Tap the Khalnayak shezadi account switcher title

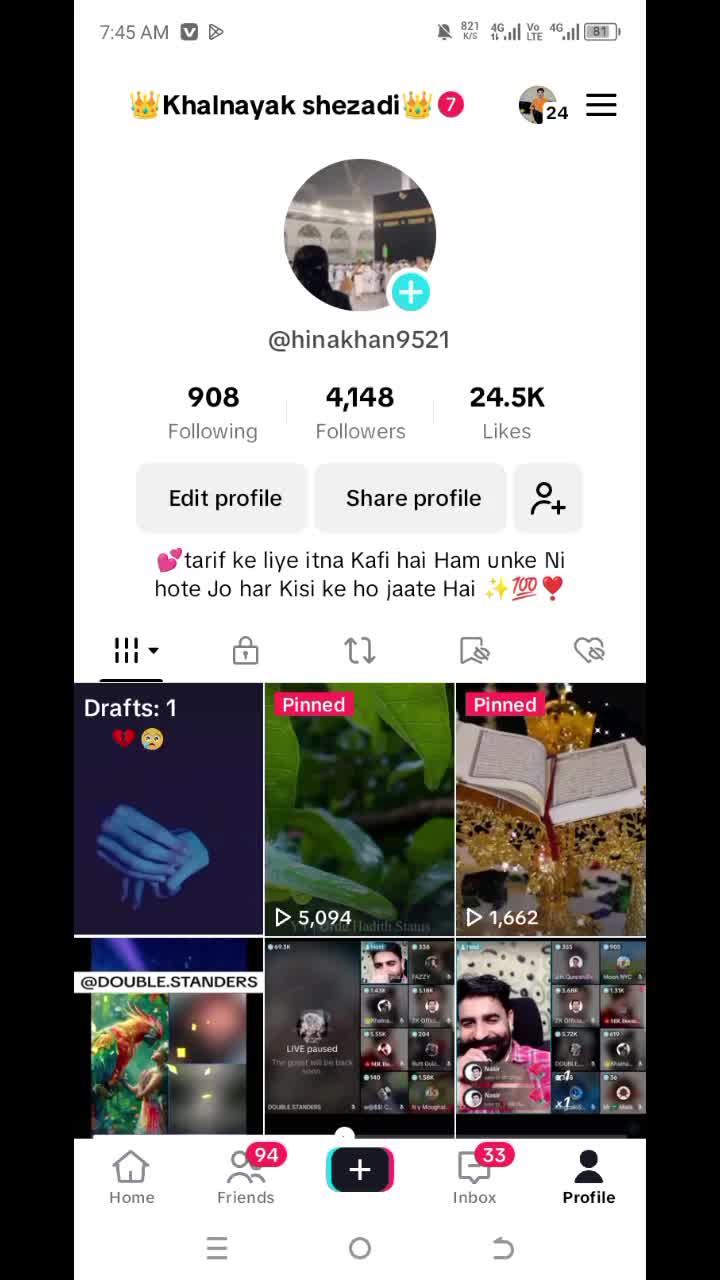point(281,105)
